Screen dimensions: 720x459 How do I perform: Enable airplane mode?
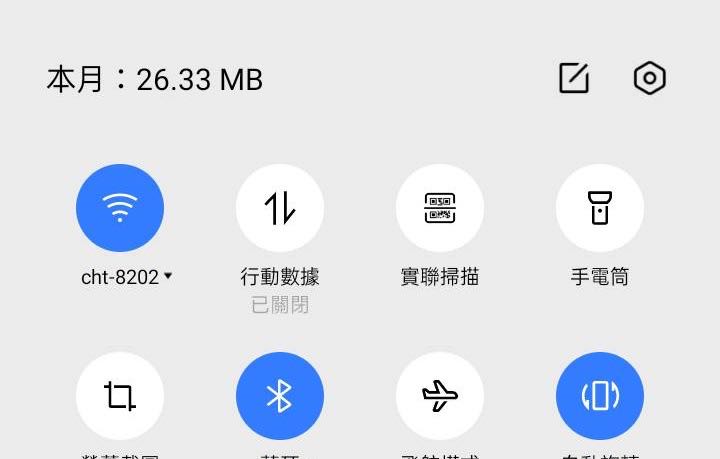point(440,396)
